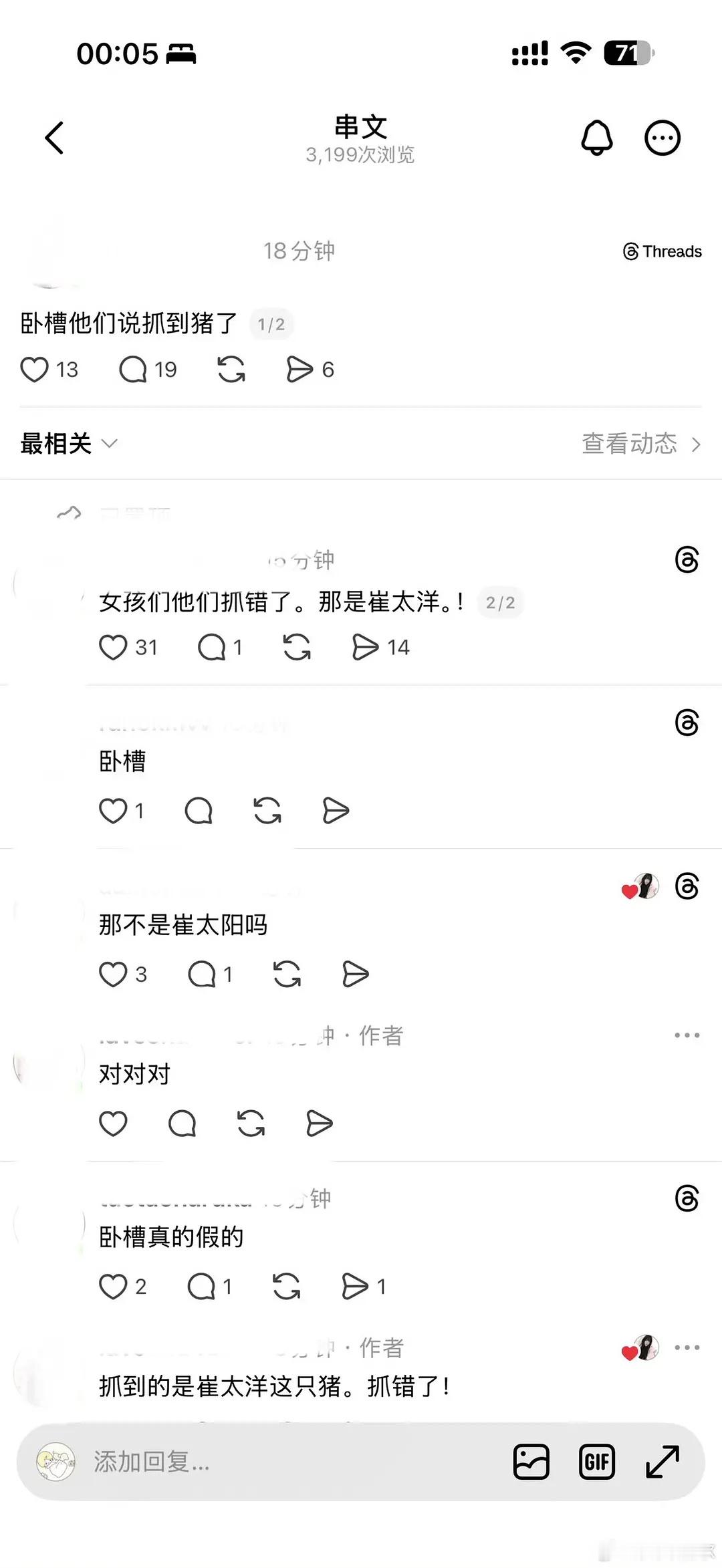Like the 对对对 author reply
The height and width of the screenshot is (1568, 722).
[x=115, y=1124]
